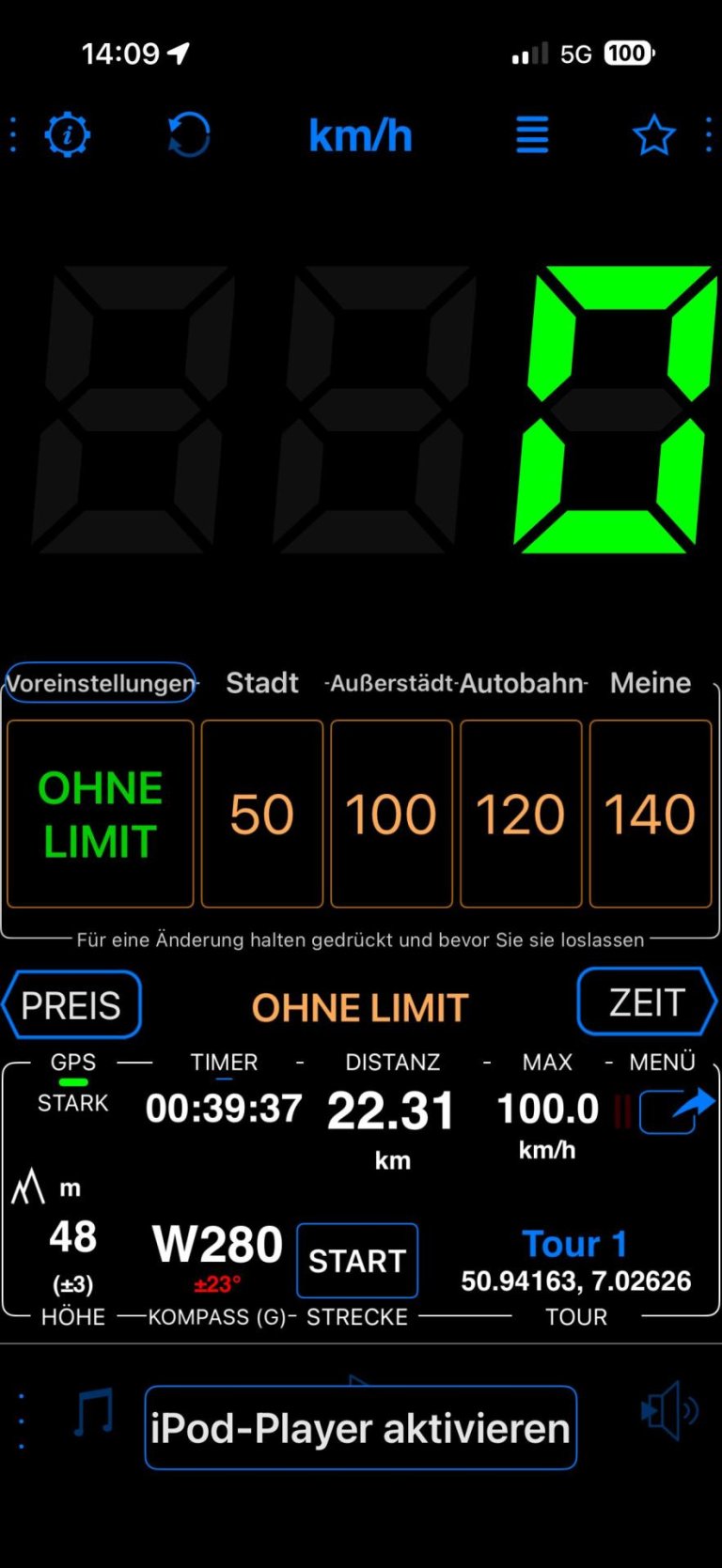This screenshot has height=1568, width=722.
Task: Start route recording with START
Action: pyautogui.click(x=357, y=1261)
